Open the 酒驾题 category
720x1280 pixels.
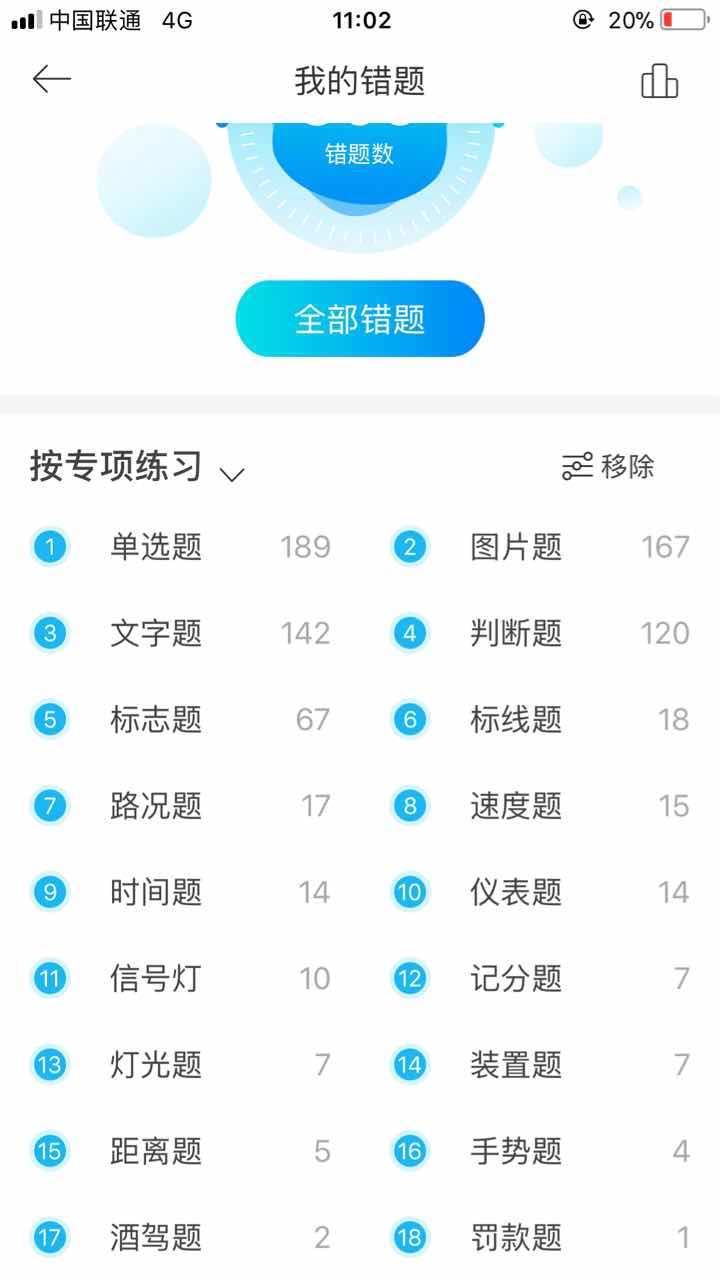click(180, 1237)
